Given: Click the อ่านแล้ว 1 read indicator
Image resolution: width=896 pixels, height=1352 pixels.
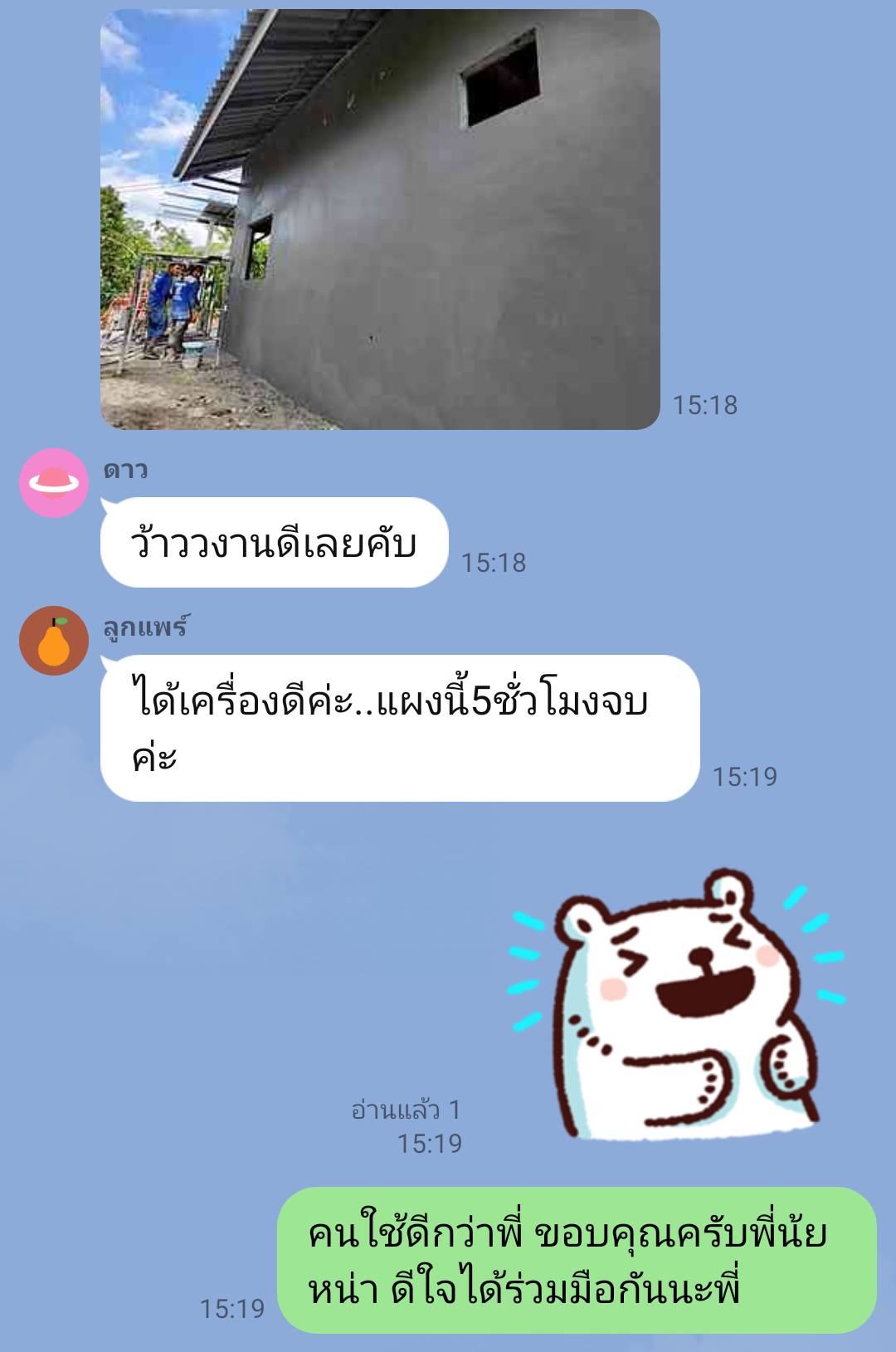Looking at the screenshot, I should (407, 1108).
